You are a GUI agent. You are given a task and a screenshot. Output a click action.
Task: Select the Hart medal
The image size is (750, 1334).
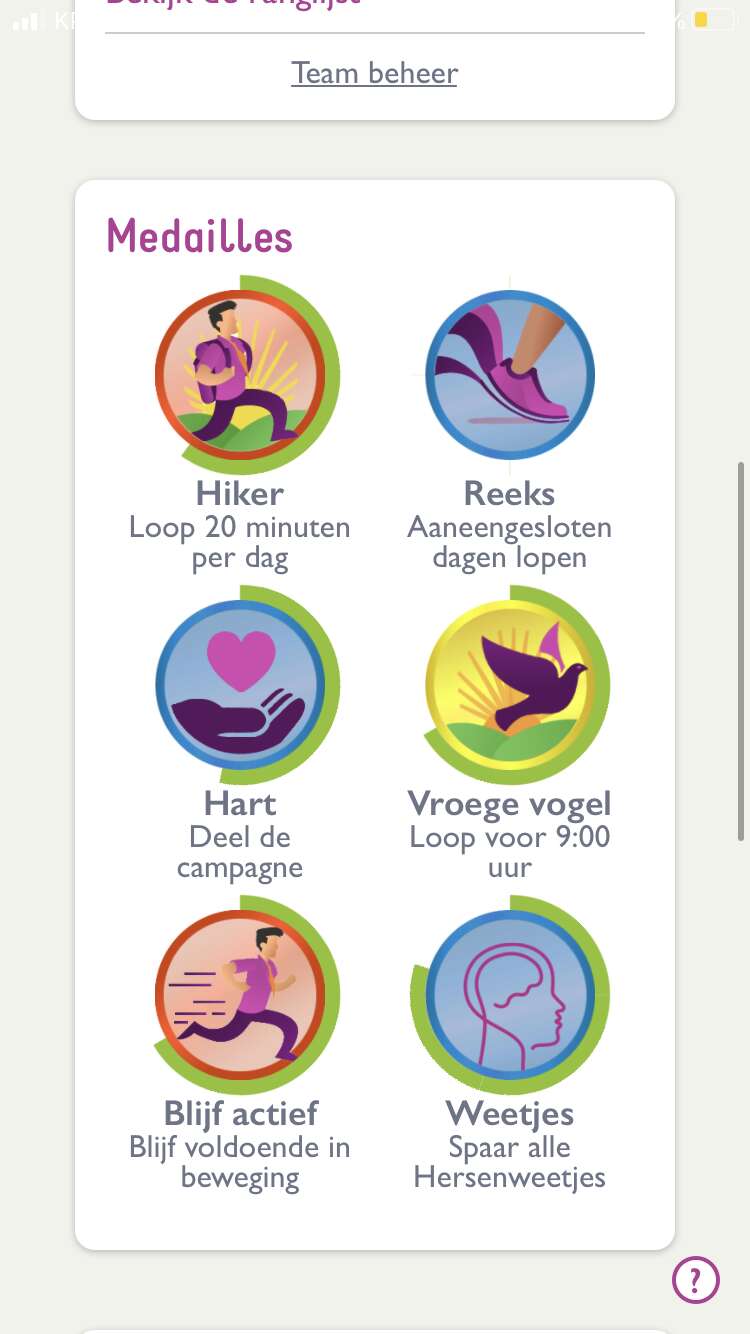[x=240, y=685]
